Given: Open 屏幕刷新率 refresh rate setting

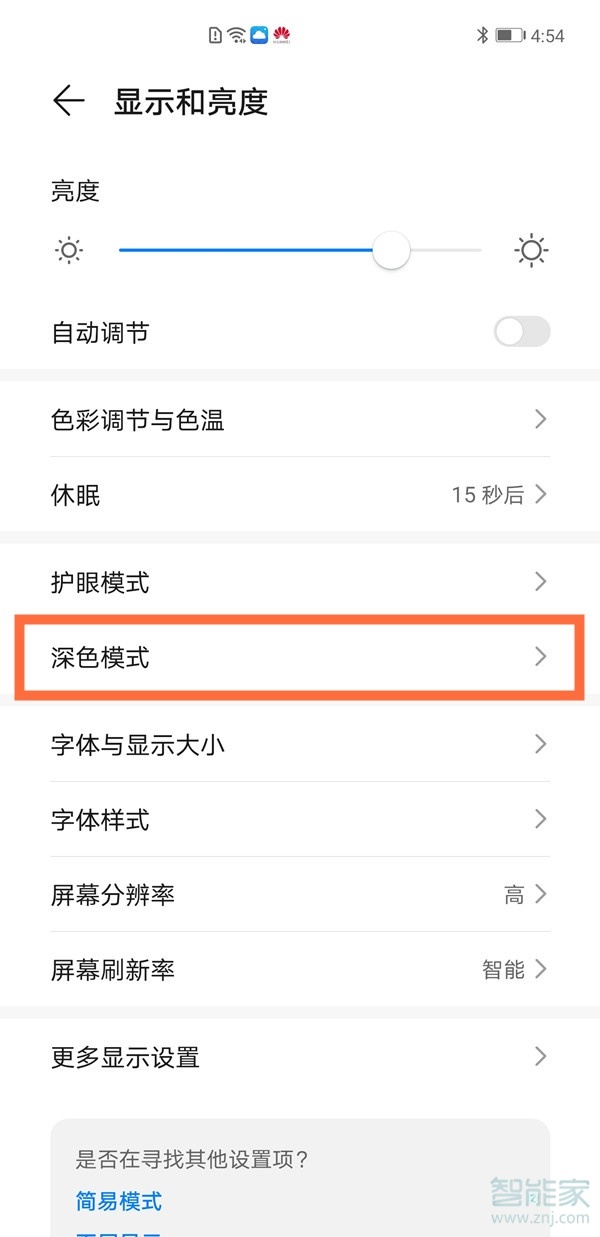Looking at the screenshot, I should point(300,969).
